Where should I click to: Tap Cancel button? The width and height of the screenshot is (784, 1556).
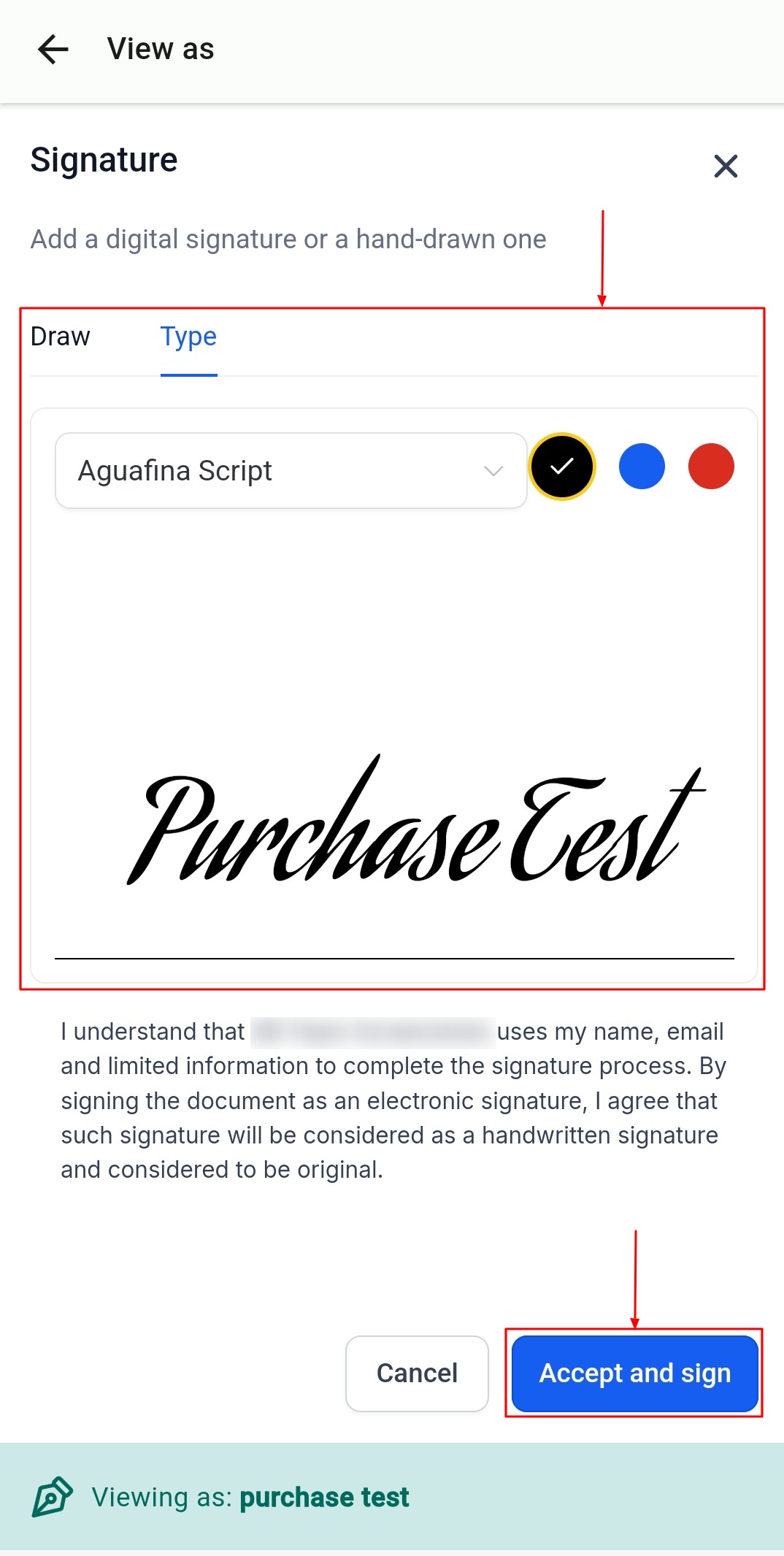click(x=417, y=1373)
